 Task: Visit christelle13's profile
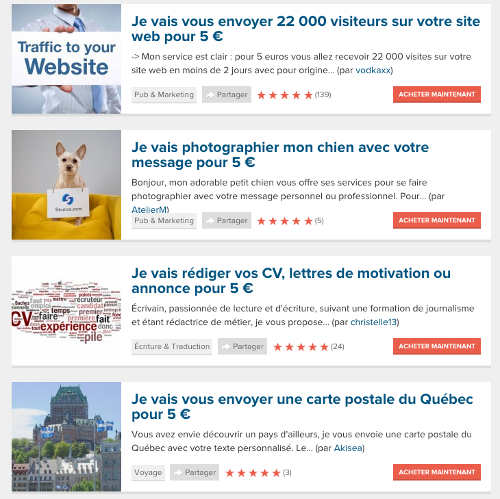(x=373, y=322)
